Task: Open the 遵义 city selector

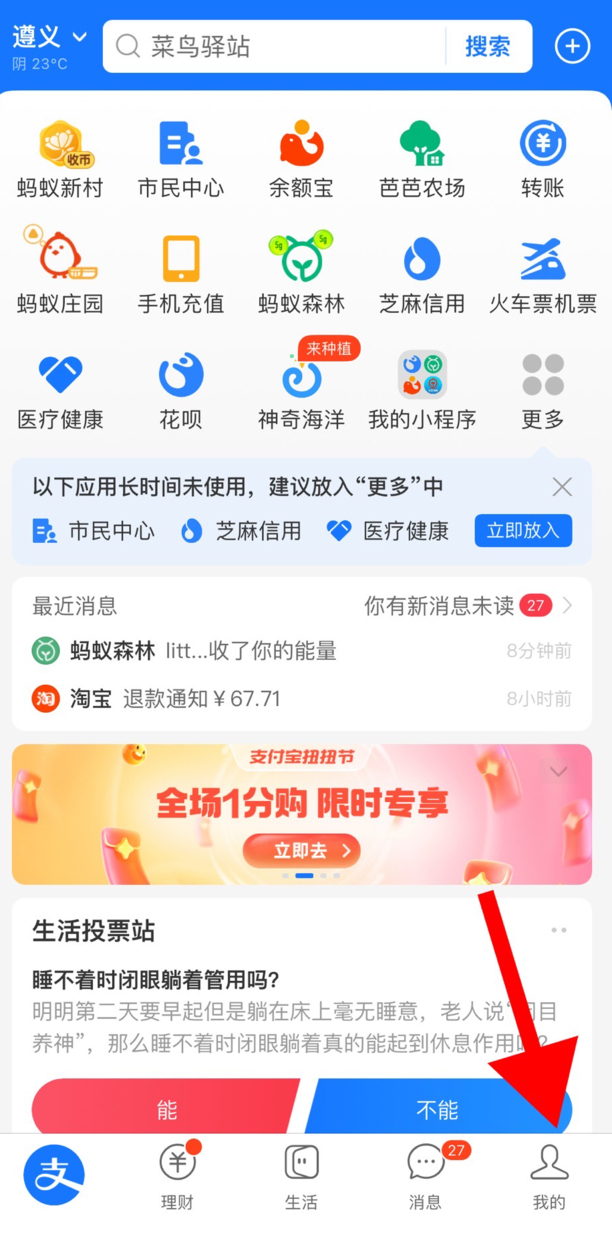Action: 50,39
